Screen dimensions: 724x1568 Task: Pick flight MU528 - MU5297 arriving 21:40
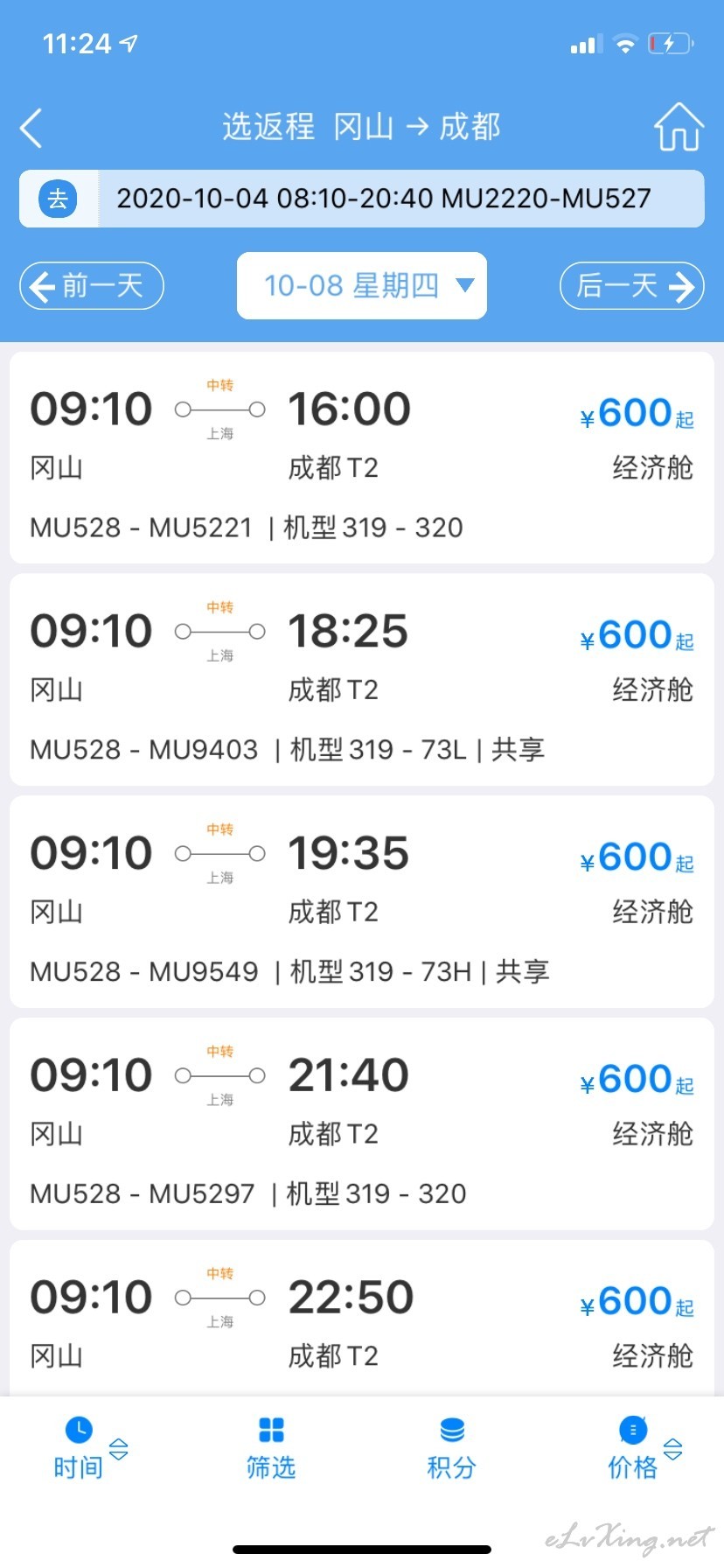point(362,1124)
